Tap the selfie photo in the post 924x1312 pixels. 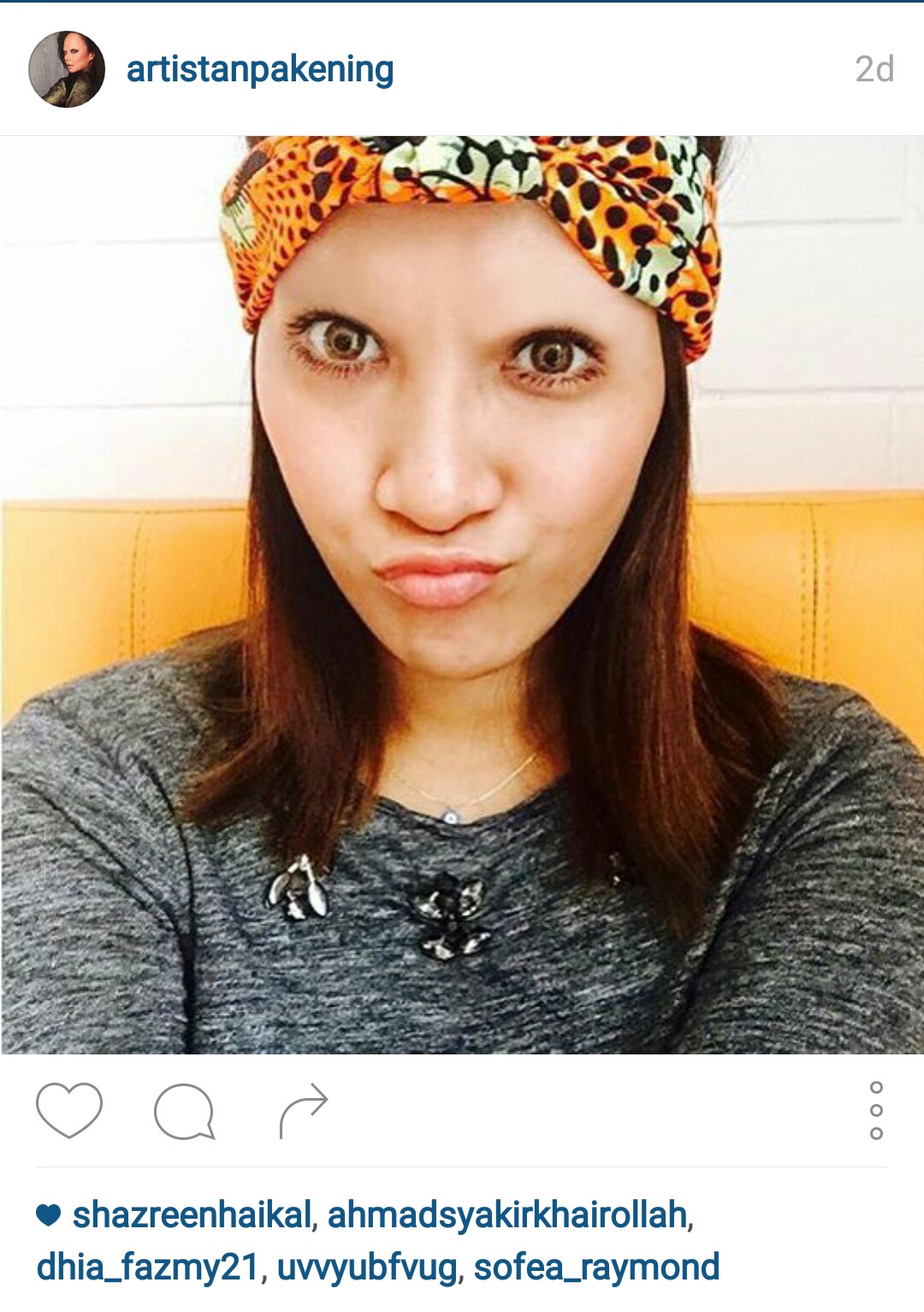click(x=462, y=595)
